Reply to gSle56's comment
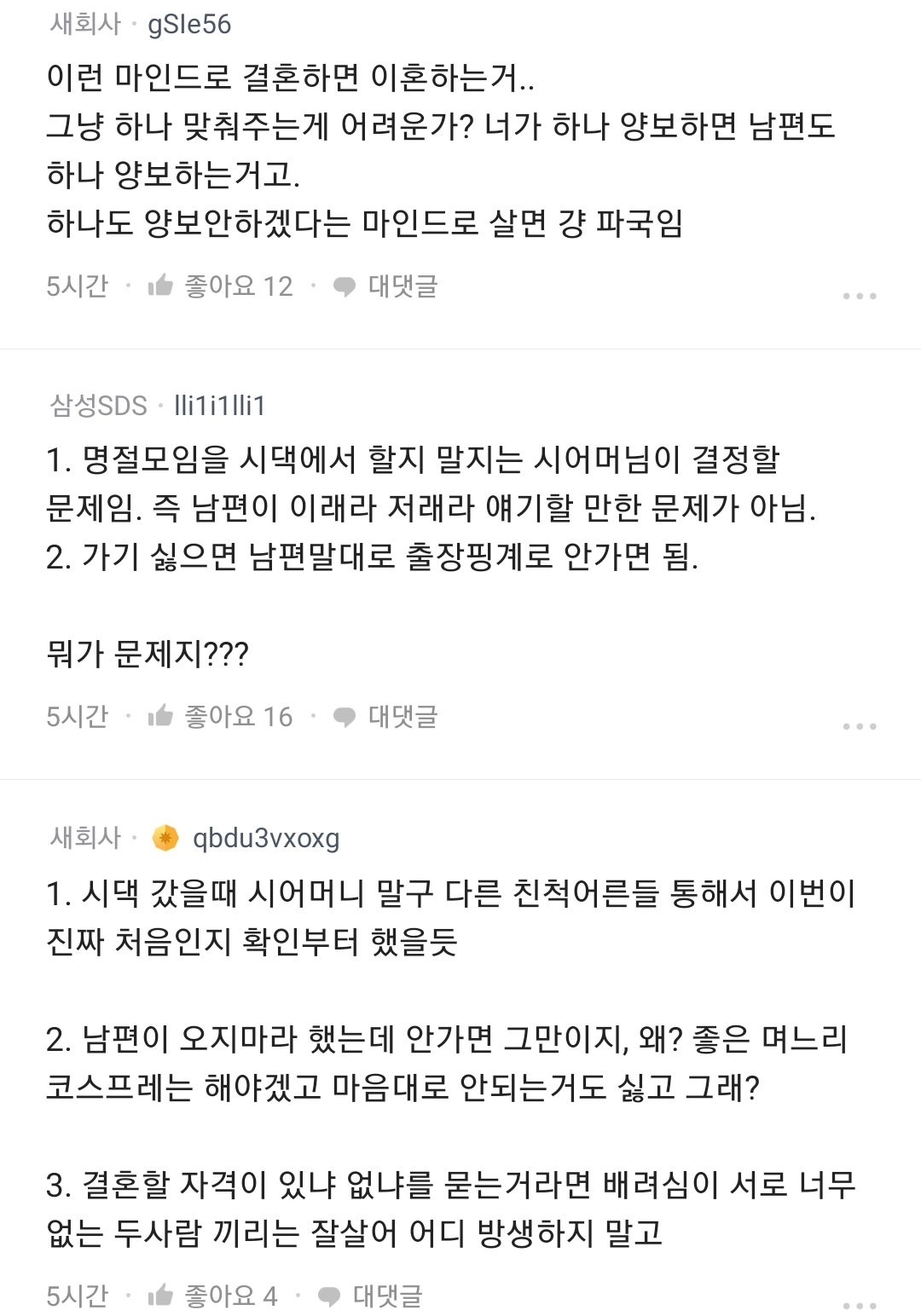This screenshot has width=921, height=1316. (385, 286)
